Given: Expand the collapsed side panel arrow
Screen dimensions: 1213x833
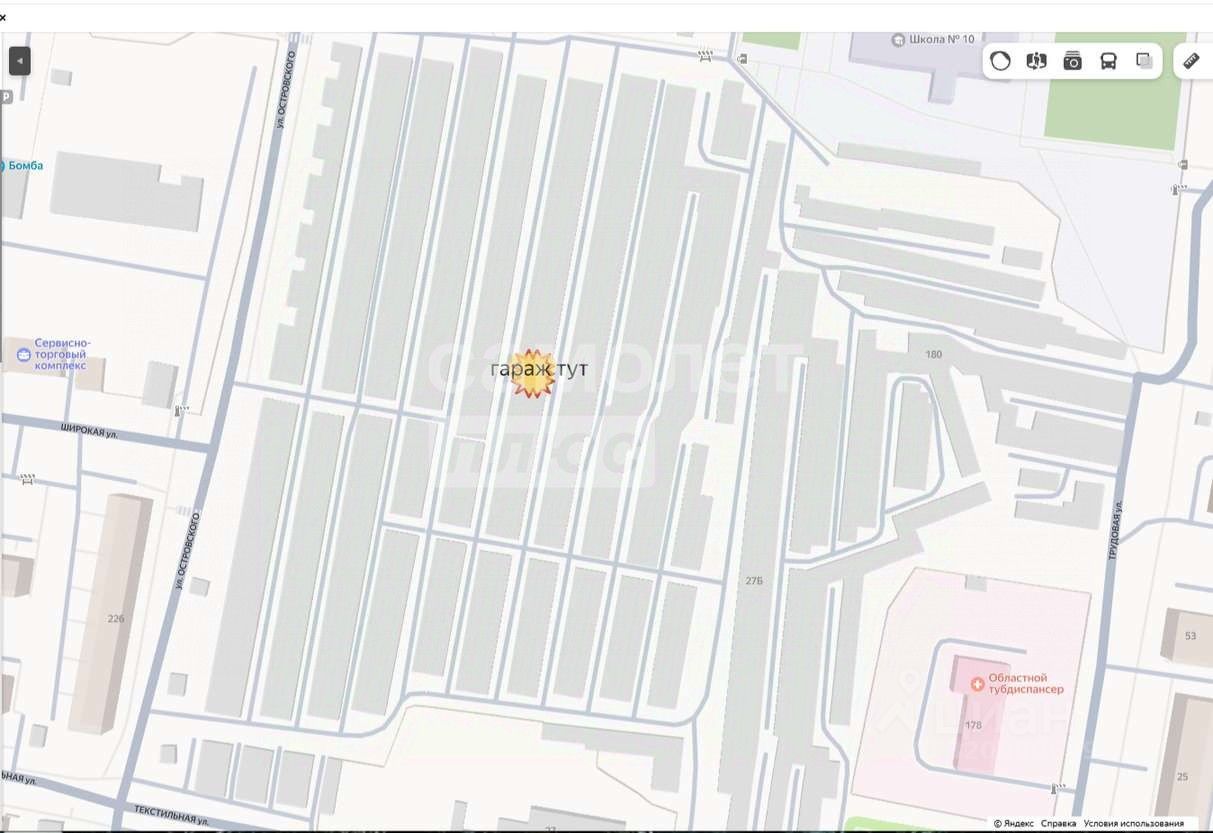Looking at the screenshot, I should tap(19, 61).
